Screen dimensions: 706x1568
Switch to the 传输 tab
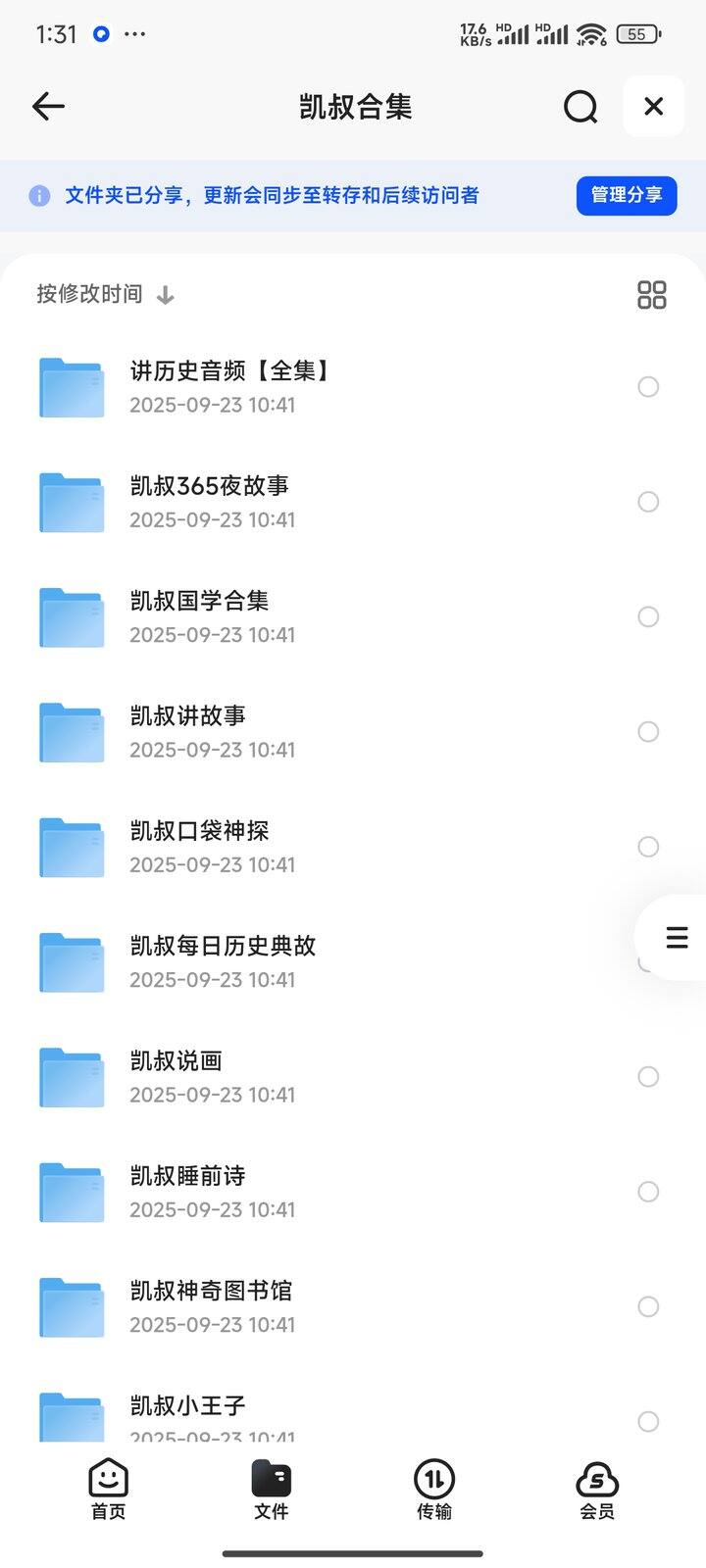[x=433, y=1490]
